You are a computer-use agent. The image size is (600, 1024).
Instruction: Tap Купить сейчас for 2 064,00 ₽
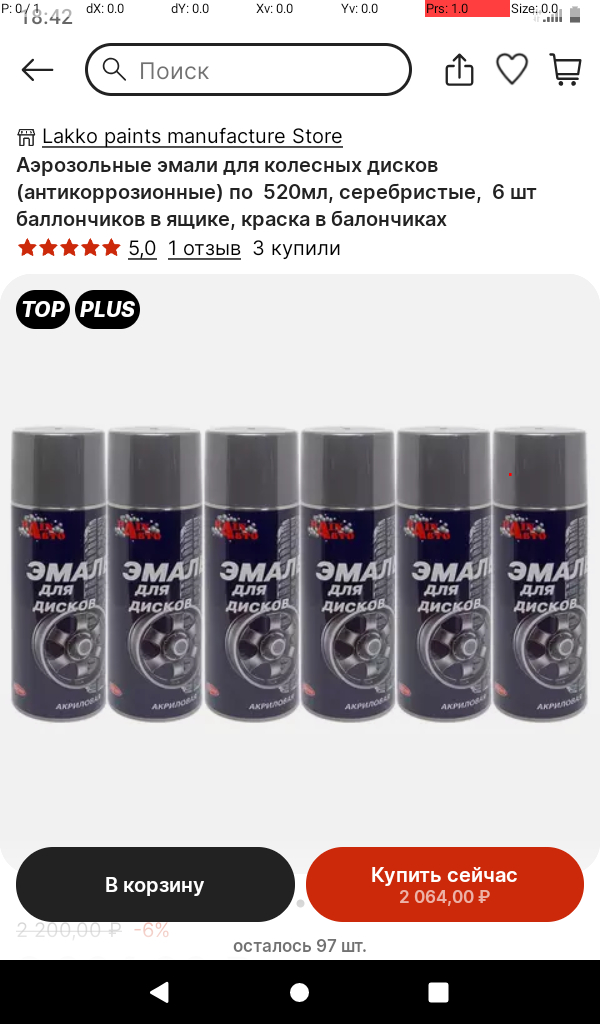445,885
